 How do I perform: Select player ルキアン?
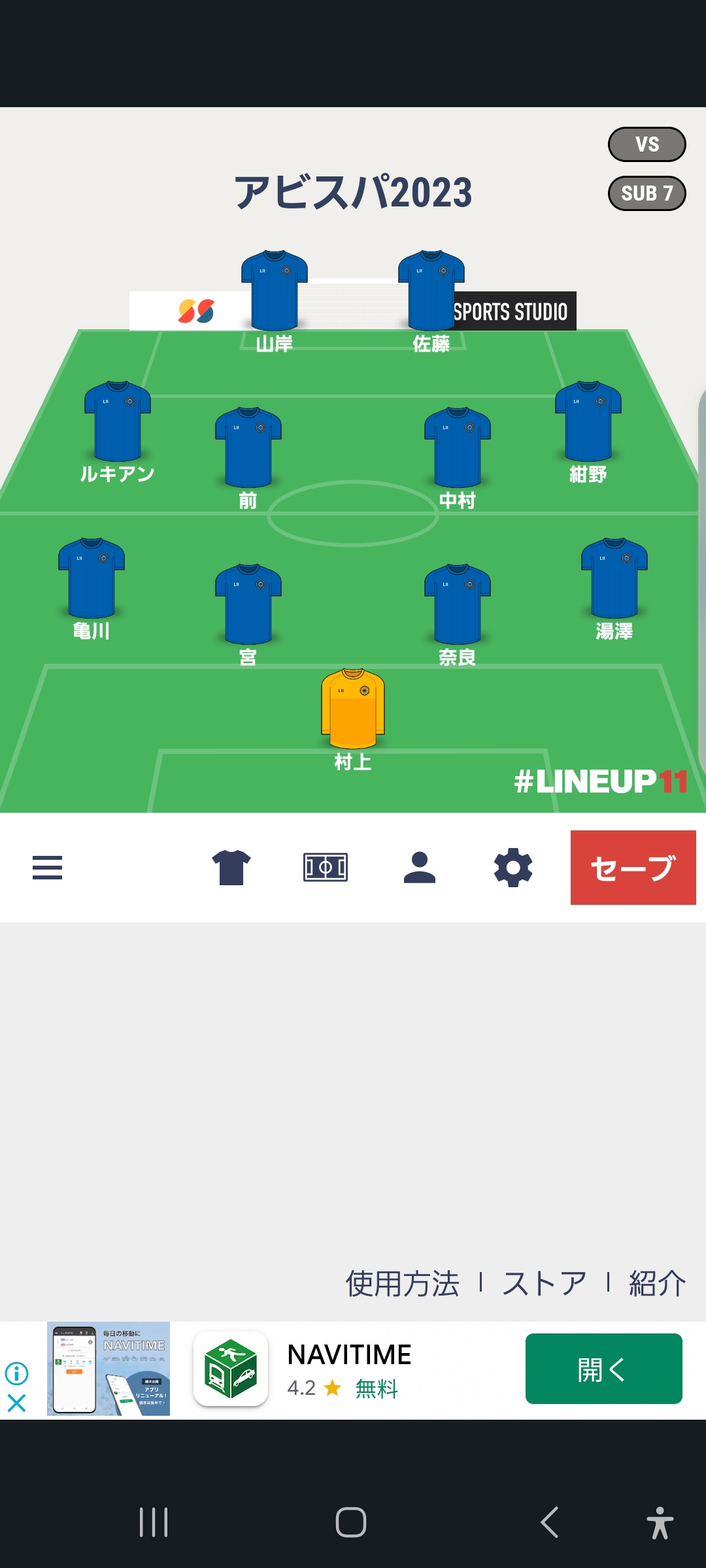click(118, 425)
